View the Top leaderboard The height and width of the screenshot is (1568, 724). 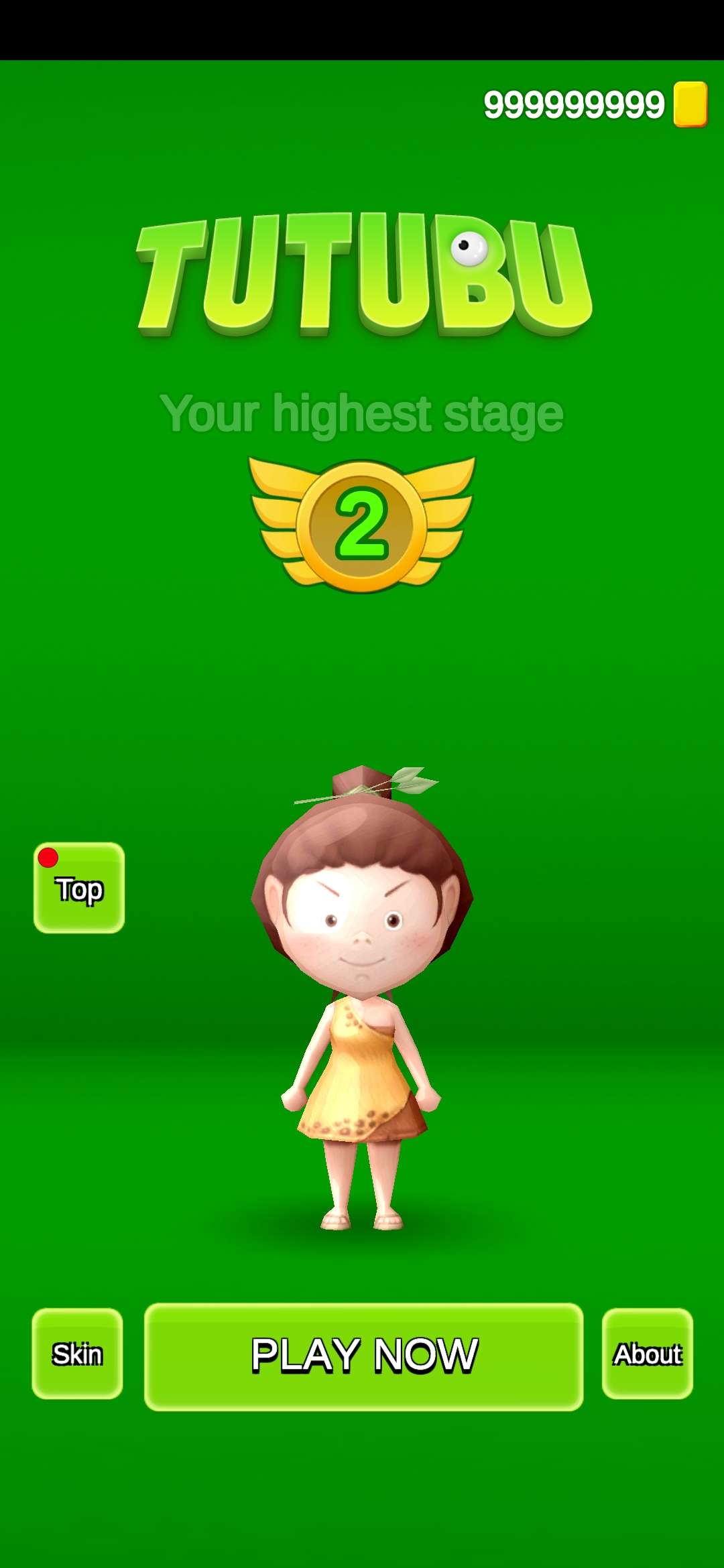(x=79, y=888)
